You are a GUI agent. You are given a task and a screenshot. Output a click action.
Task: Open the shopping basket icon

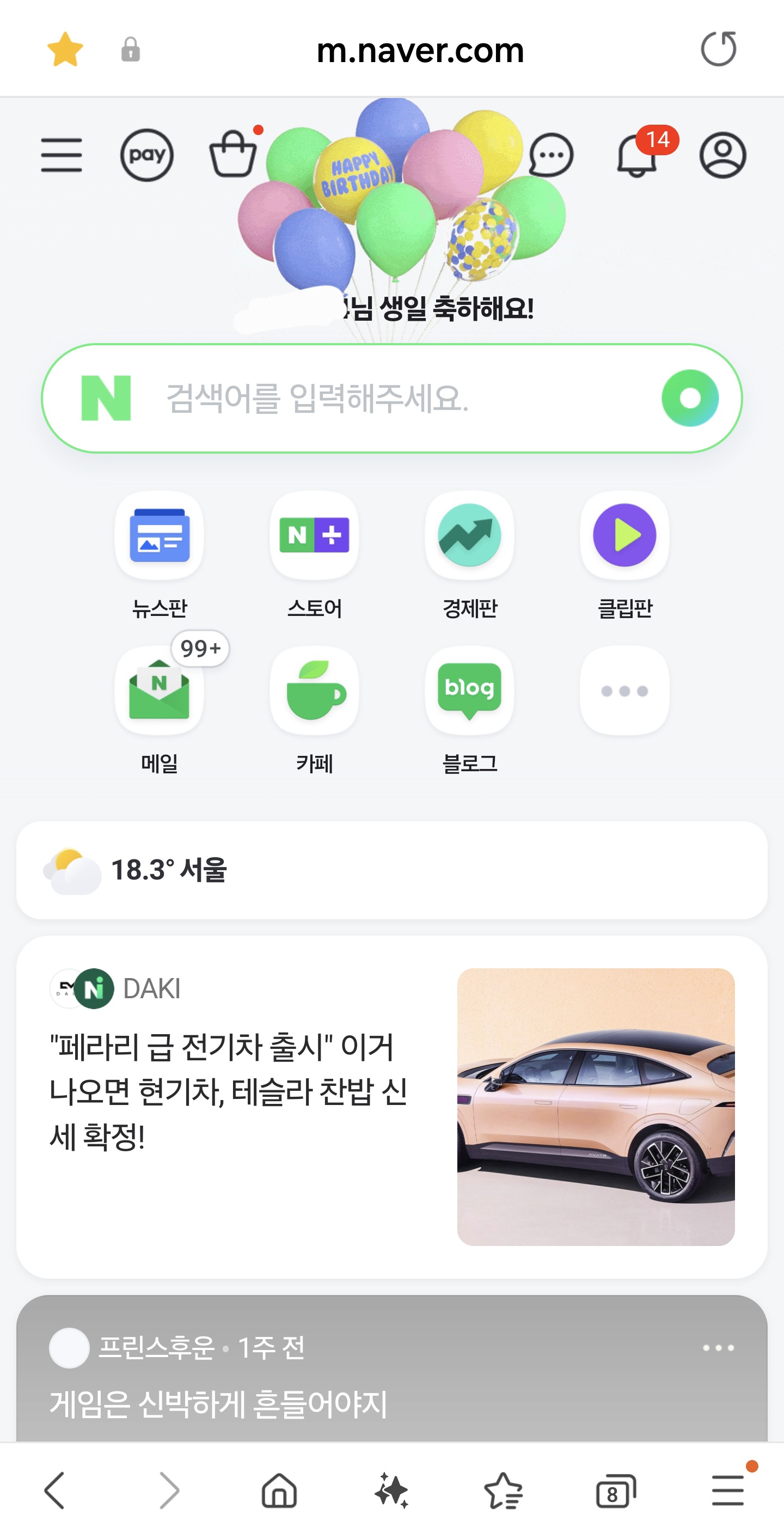233,154
